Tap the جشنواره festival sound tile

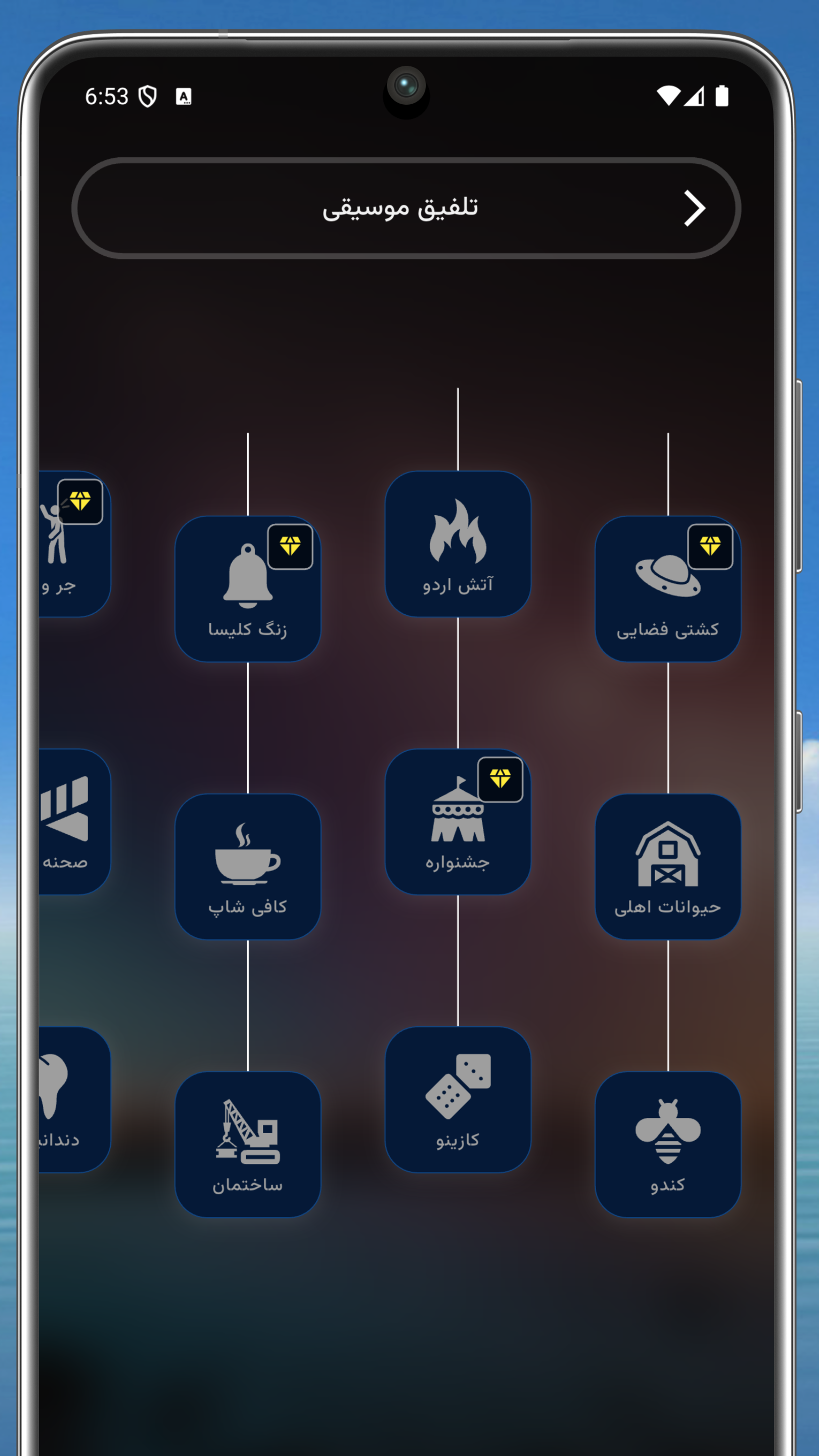457,822
